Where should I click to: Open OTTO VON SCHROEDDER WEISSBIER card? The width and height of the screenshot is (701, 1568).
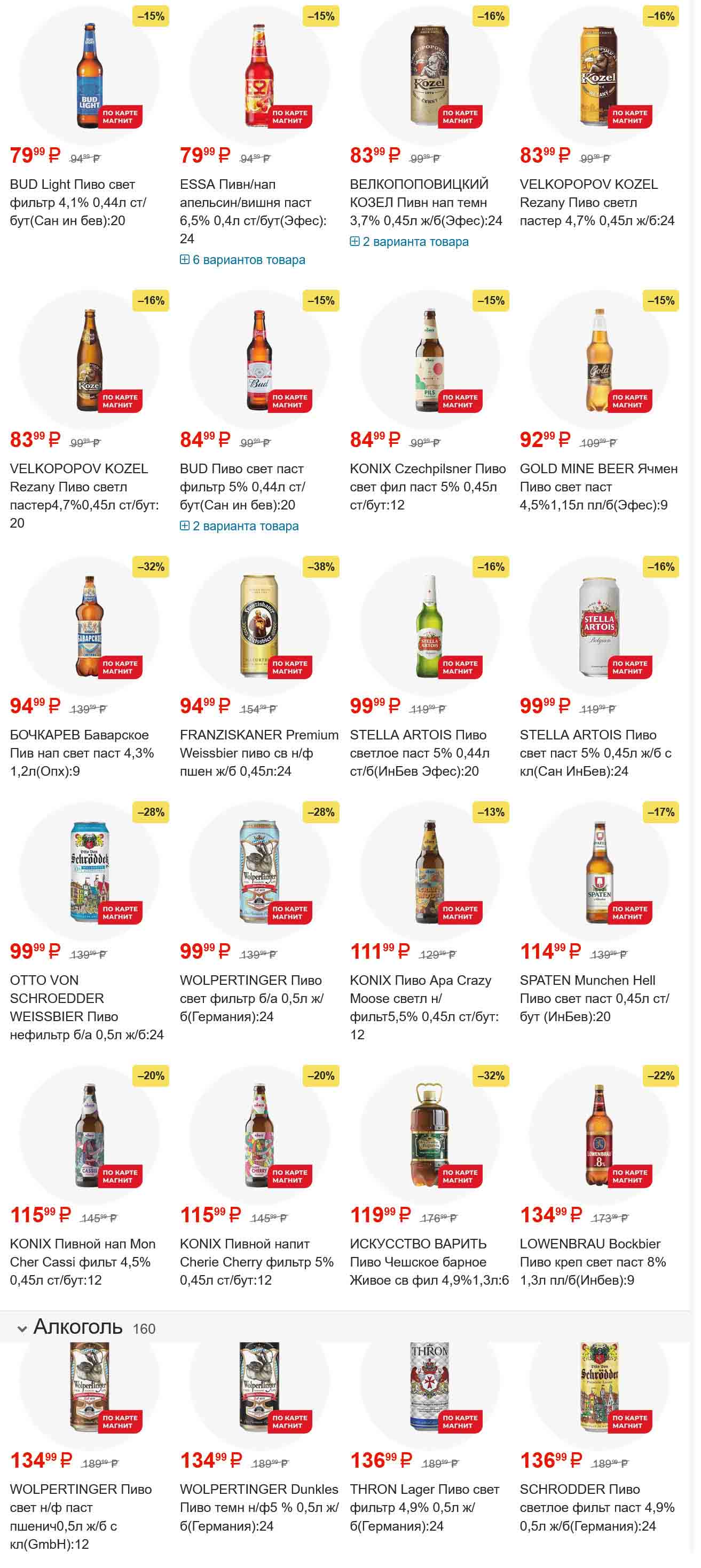coord(86,1007)
